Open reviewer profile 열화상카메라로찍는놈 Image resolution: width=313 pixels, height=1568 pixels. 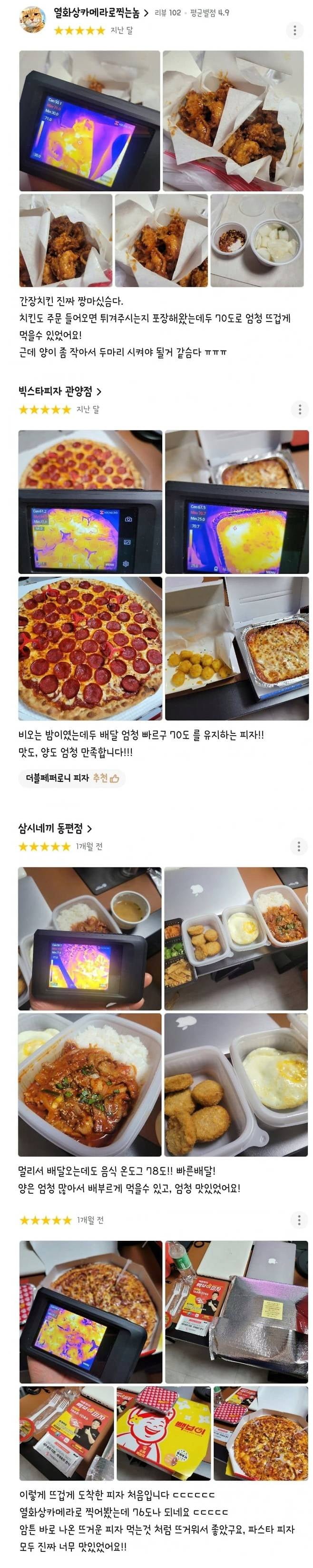100,12
